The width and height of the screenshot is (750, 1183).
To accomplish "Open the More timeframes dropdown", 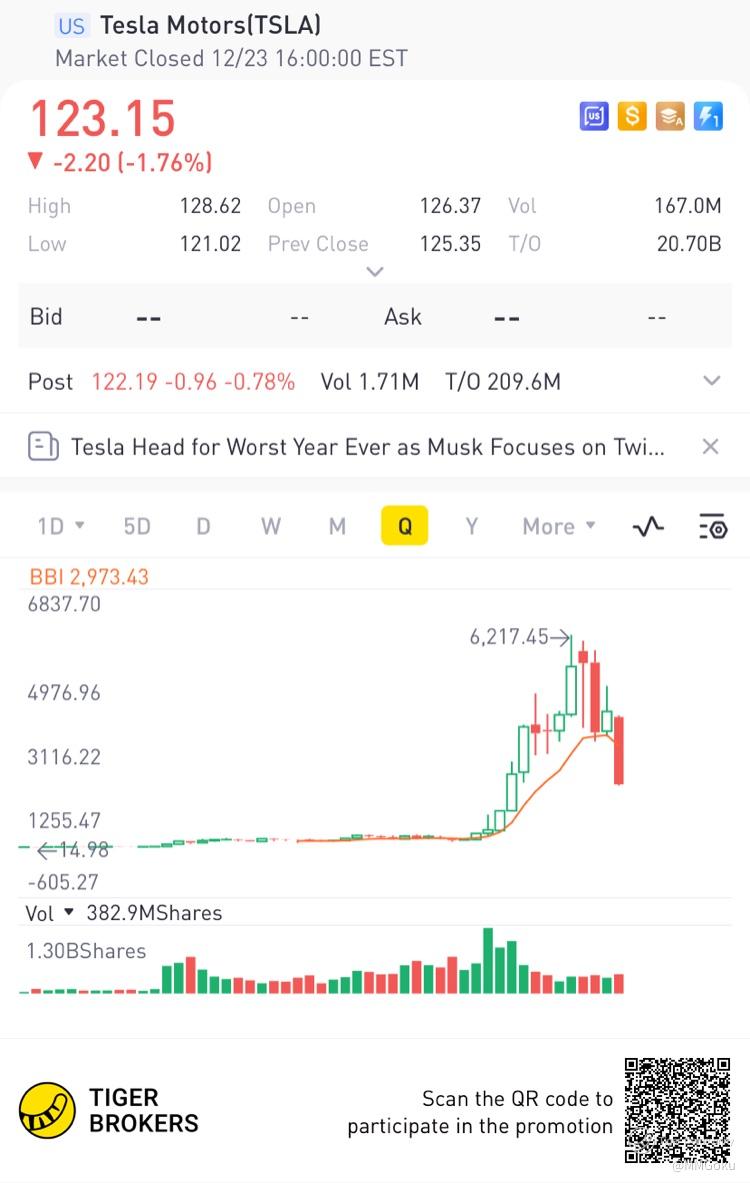I will [558, 526].
